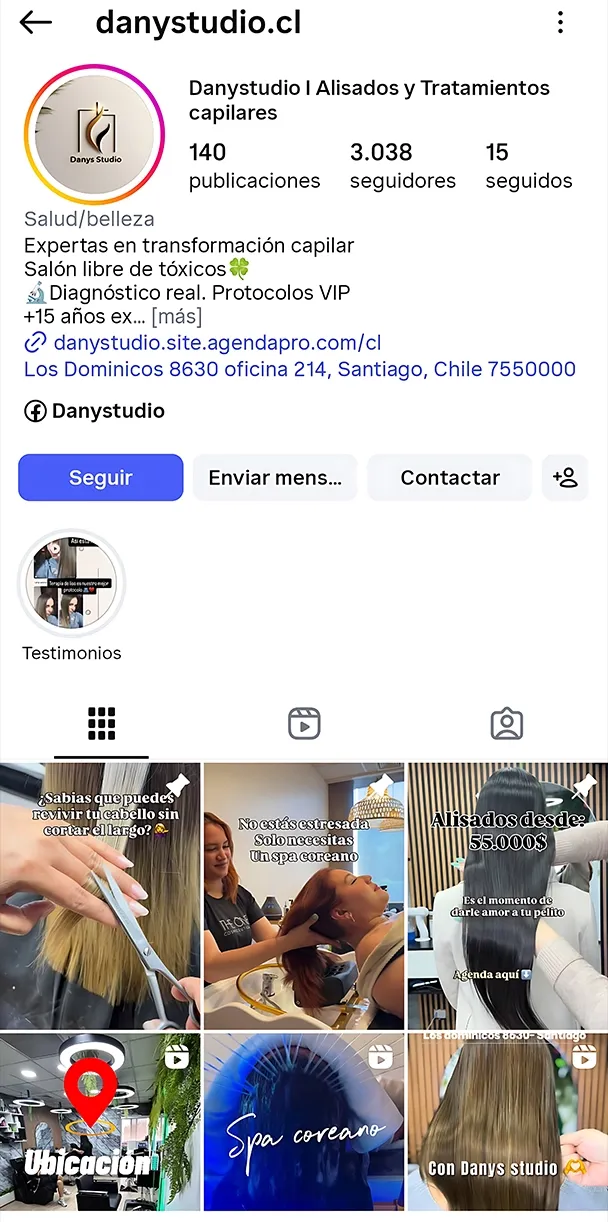Open the 3.038 seguidores list

click(x=402, y=166)
